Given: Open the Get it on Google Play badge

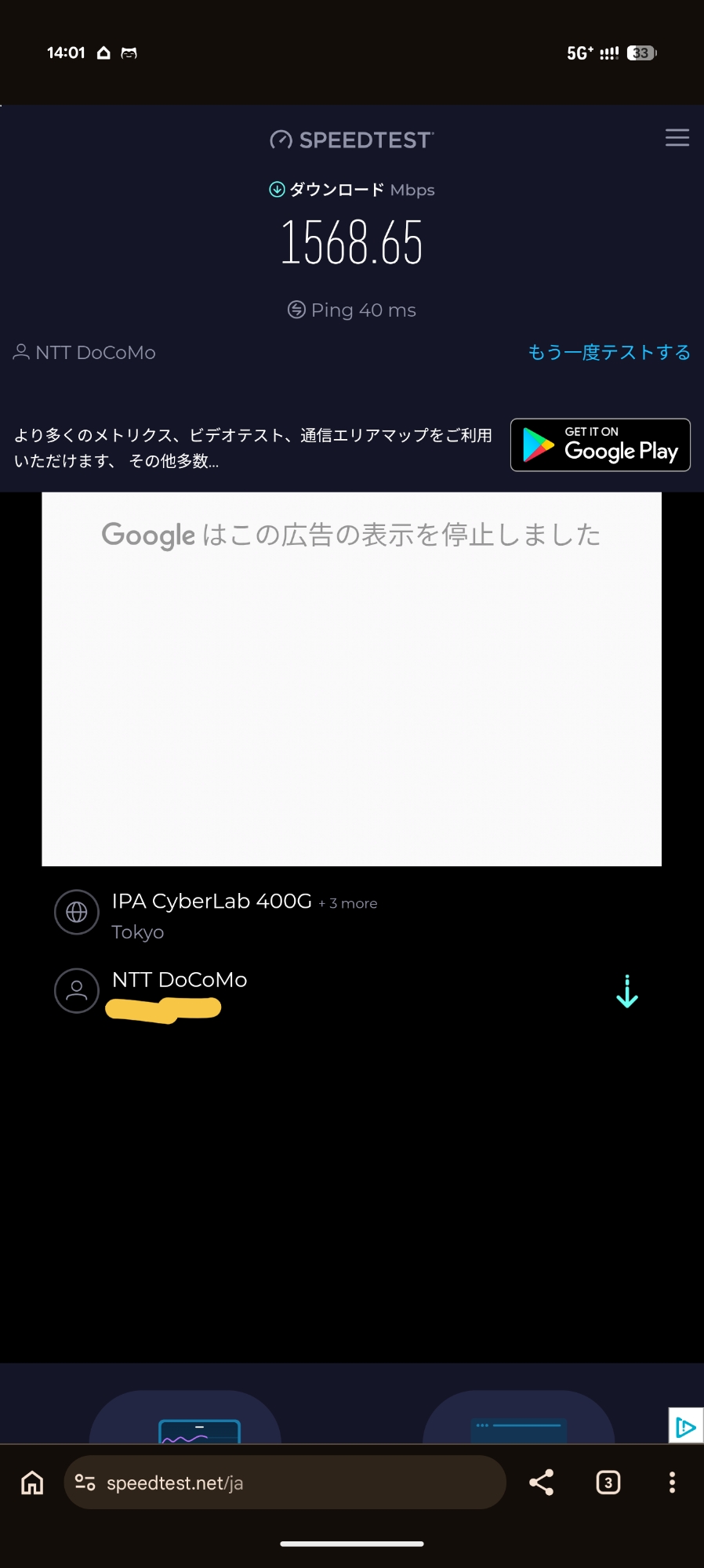Looking at the screenshot, I should click(600, 445).
